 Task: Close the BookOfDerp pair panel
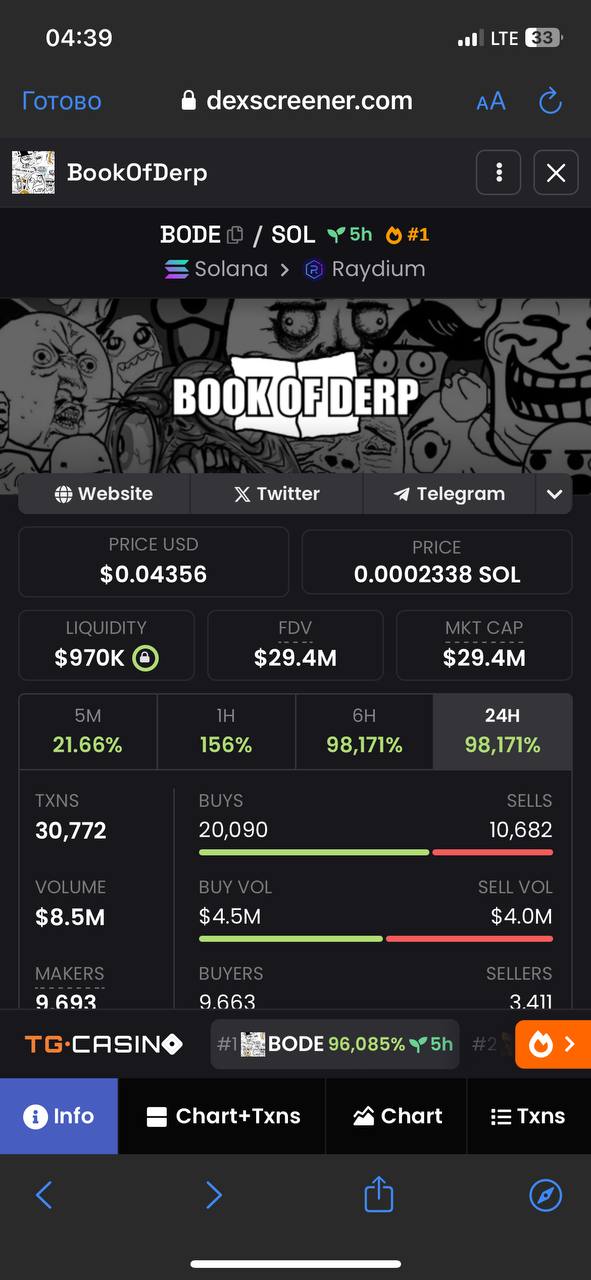[x=556, y=173]
